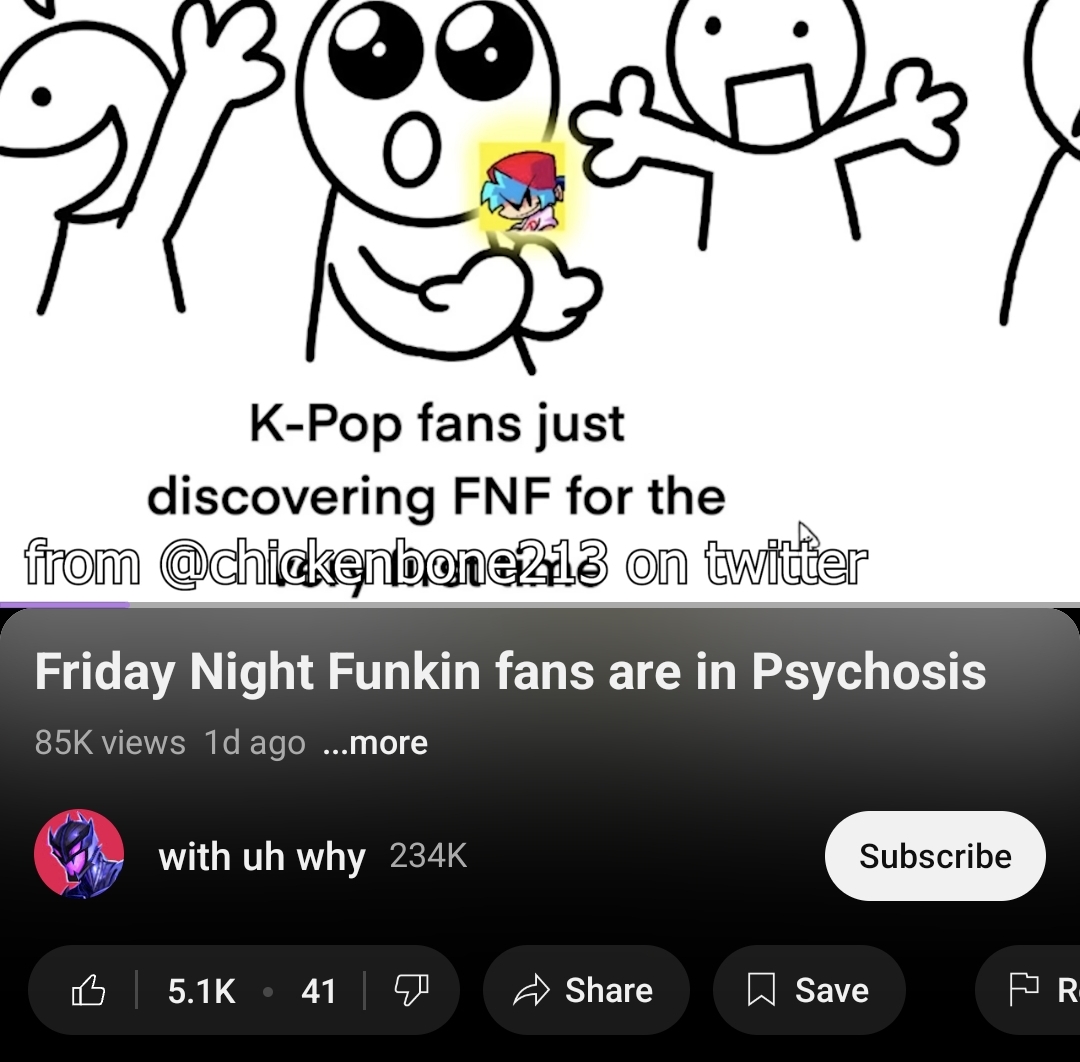Subscribe to with uh why channel
Screen dimensions: 1080x1062
point(934,856)
